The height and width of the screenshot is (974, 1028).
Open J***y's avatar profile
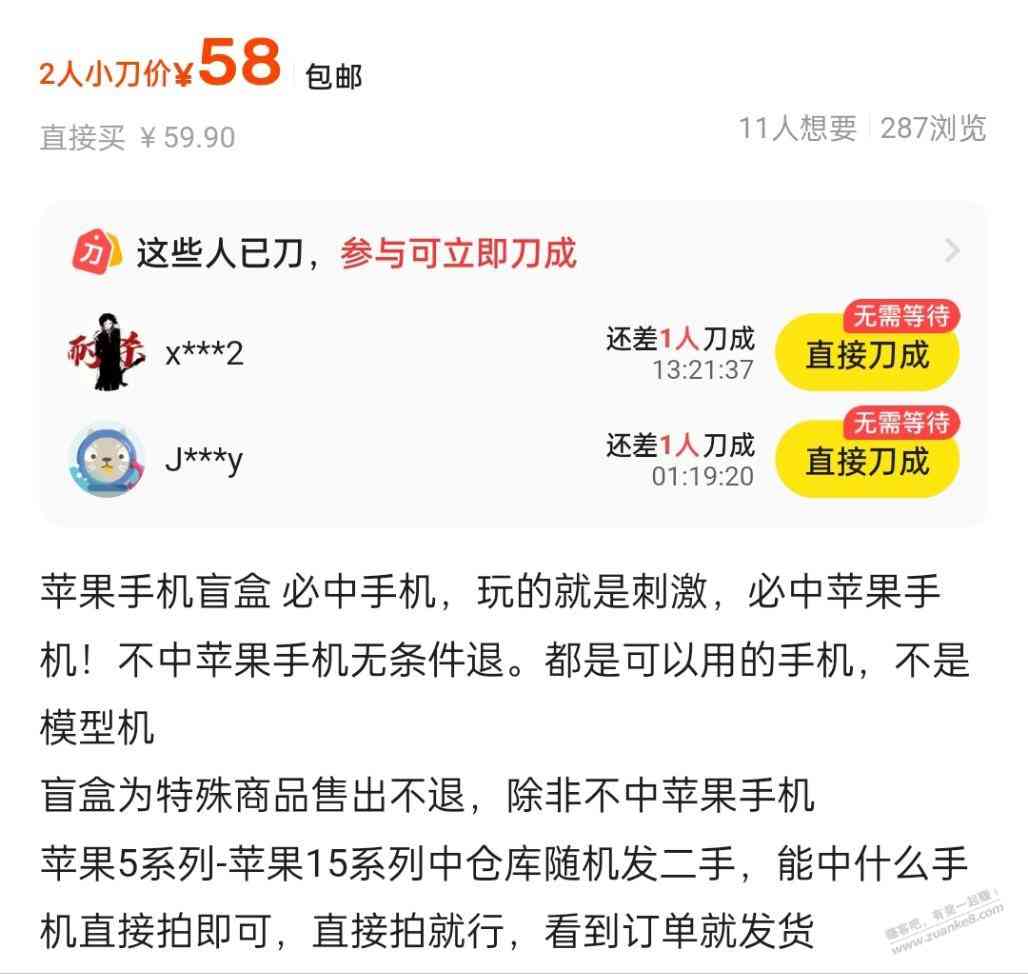pos(106,460)
